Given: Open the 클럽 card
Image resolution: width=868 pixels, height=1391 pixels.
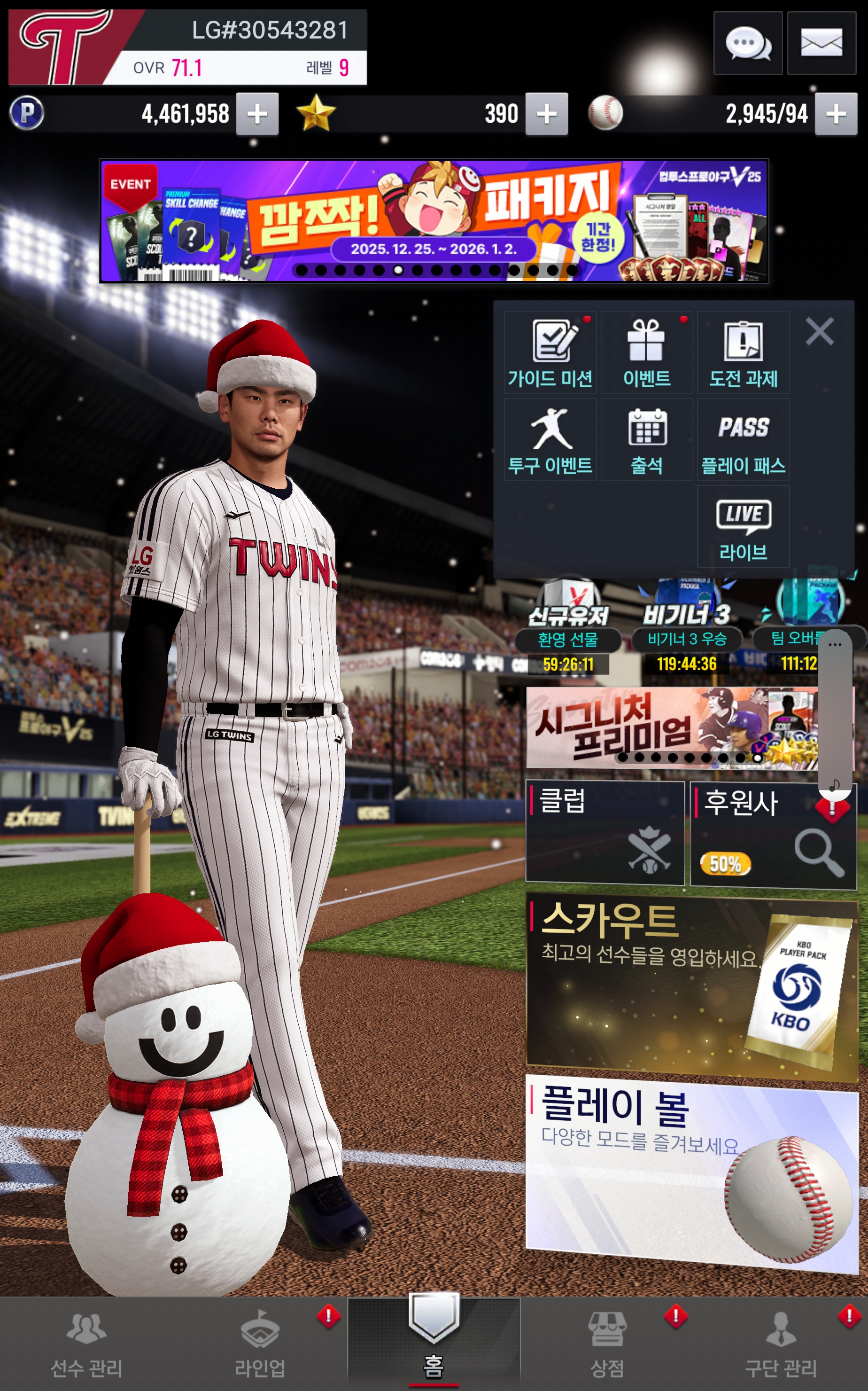Looking at the screenshot, I should 604,833.
